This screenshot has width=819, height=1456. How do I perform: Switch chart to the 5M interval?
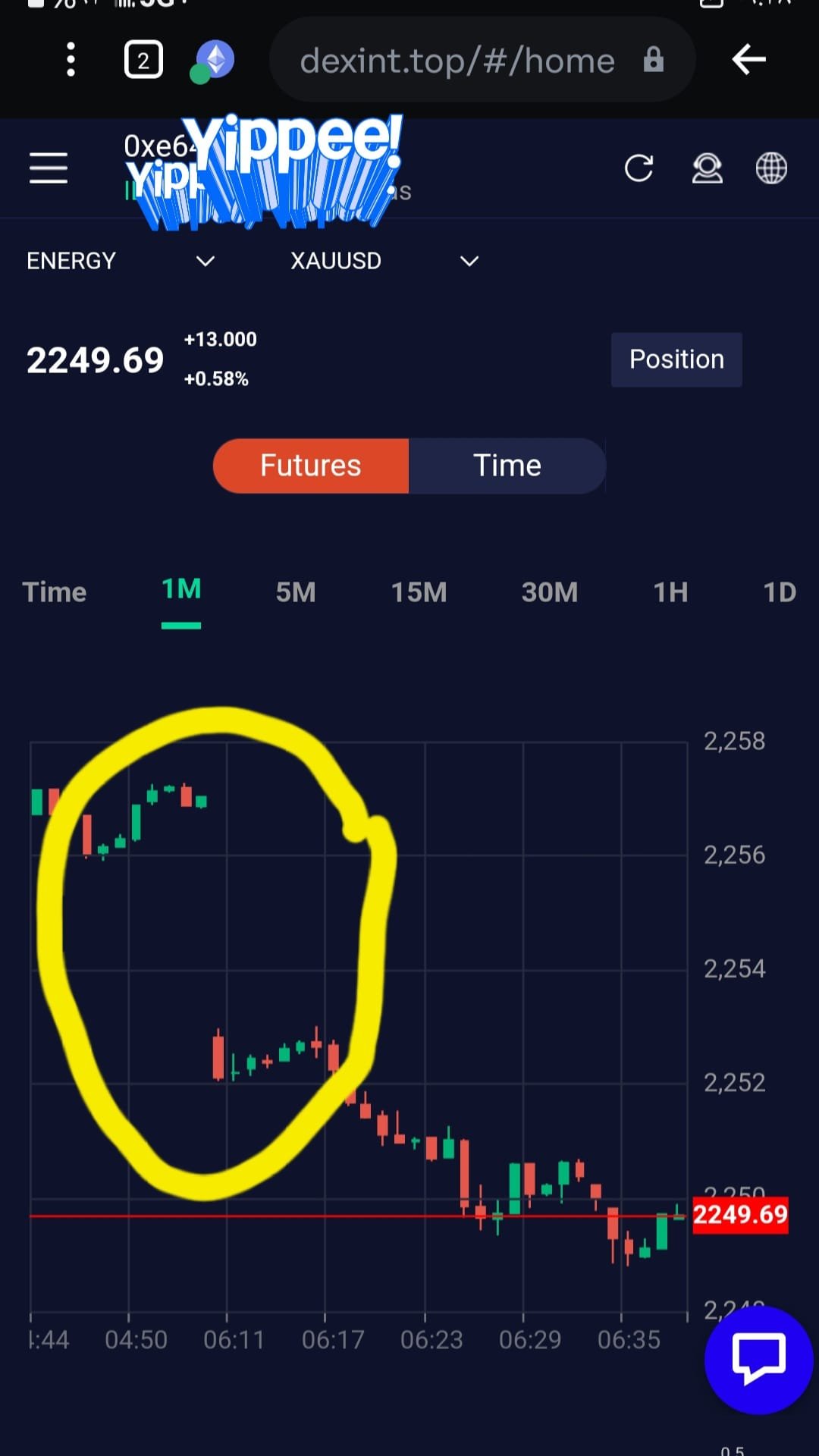[296, 592]
